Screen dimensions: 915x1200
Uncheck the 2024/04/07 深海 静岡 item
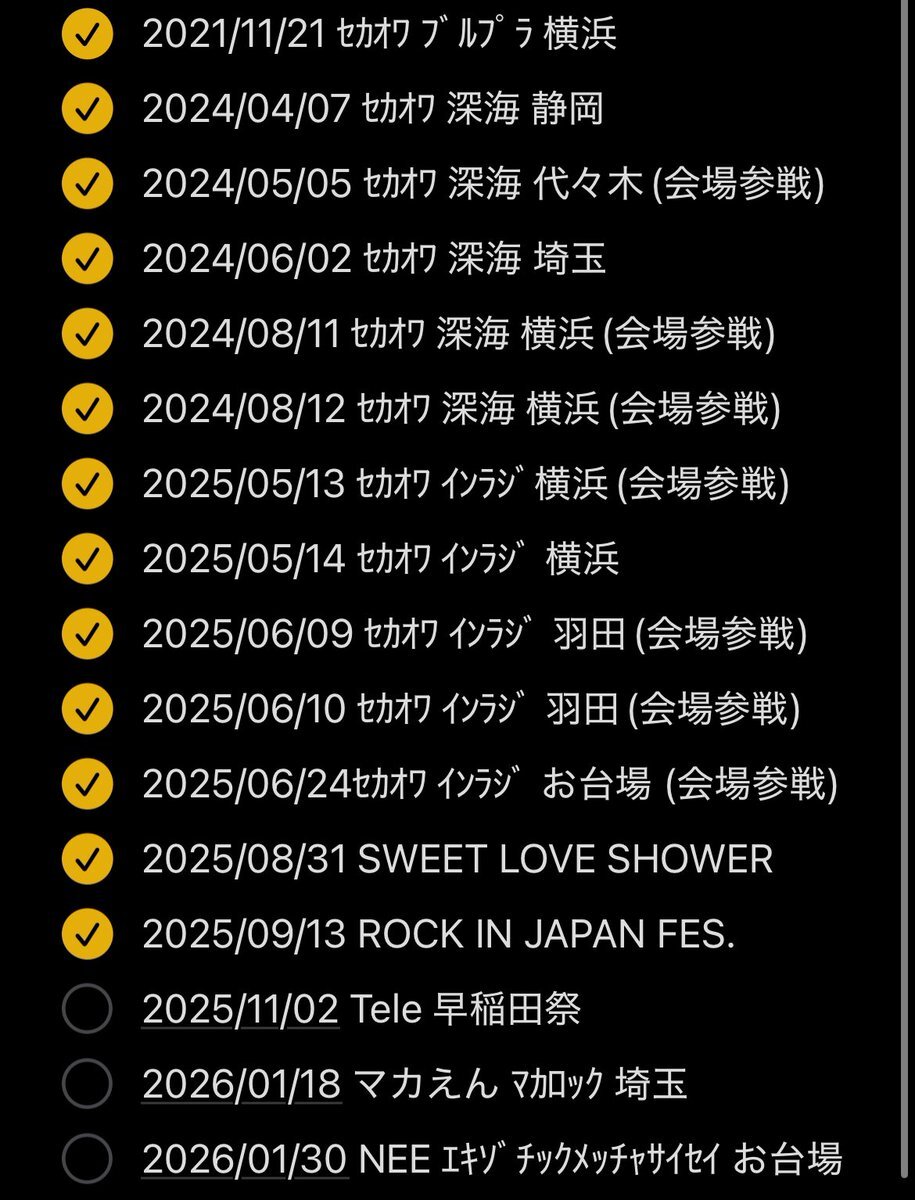point(86,109)
